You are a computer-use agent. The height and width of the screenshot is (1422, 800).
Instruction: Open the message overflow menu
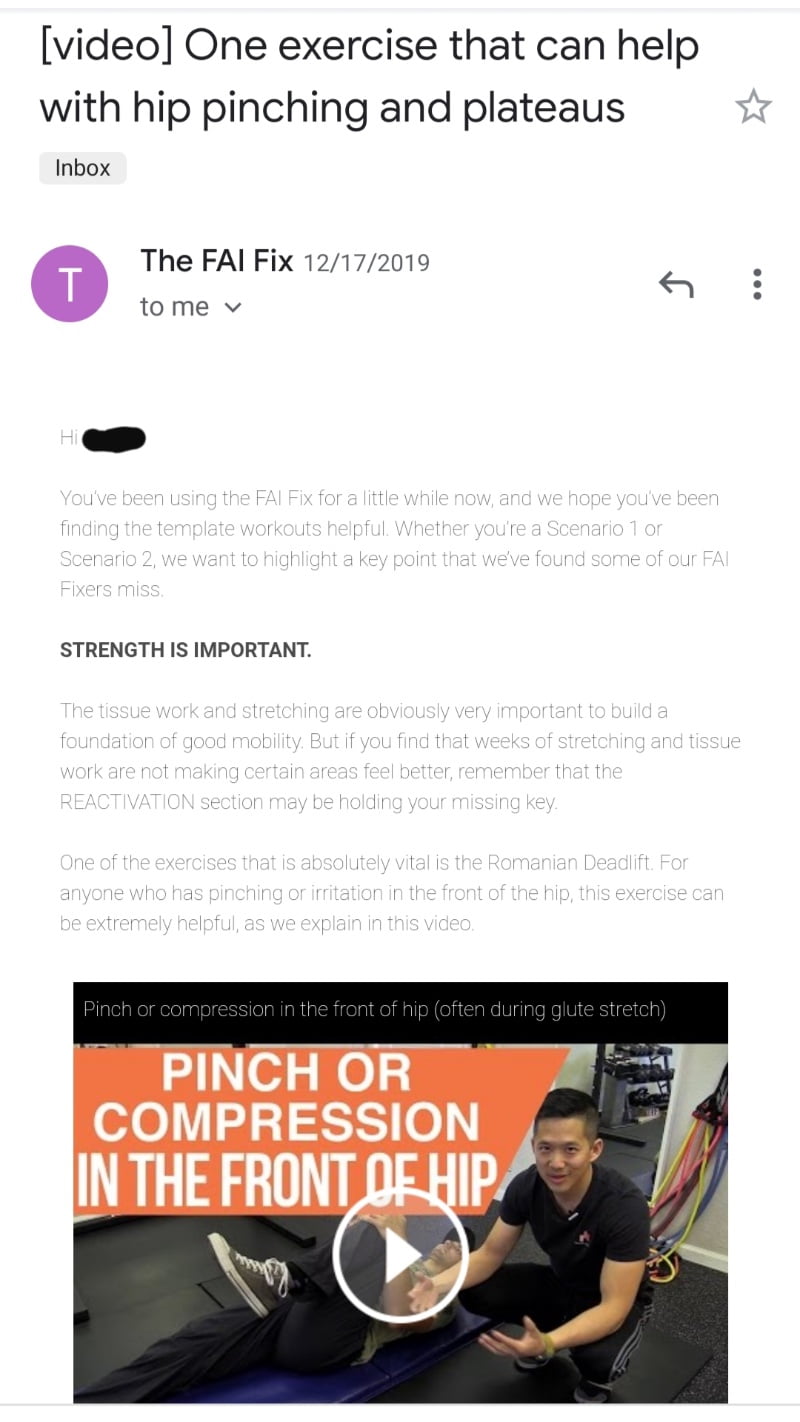[757, 285]
